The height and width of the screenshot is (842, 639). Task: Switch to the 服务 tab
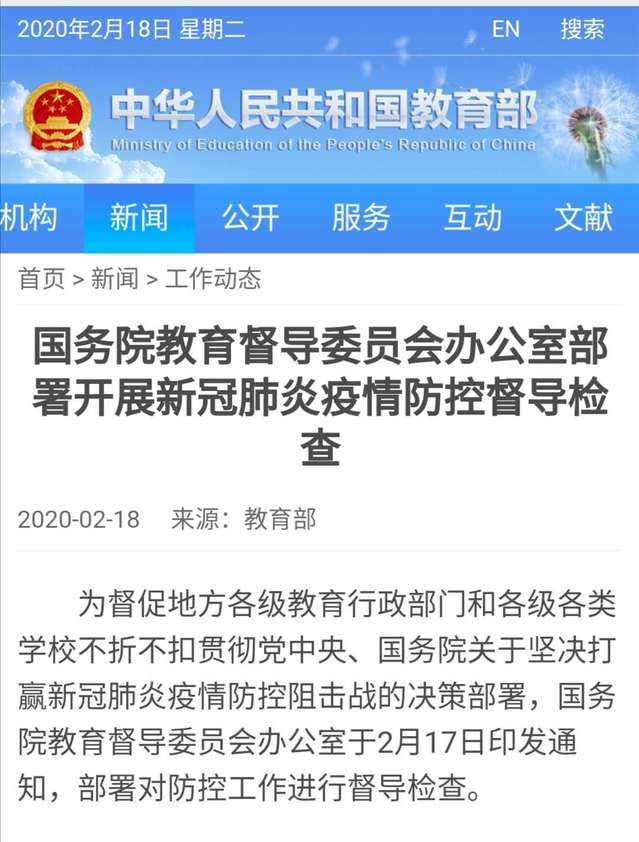click(361, 218)
